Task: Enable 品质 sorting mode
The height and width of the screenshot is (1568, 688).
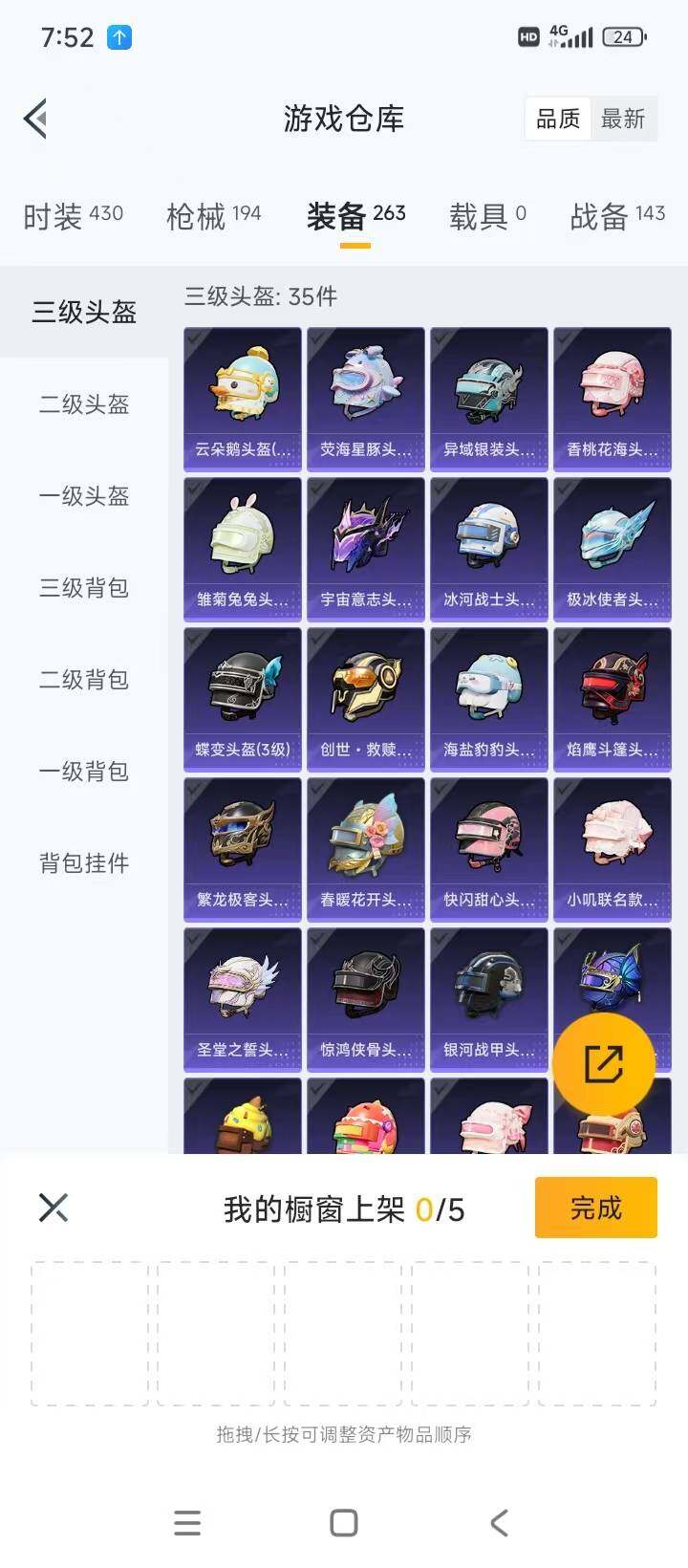Action: [559, 118]
